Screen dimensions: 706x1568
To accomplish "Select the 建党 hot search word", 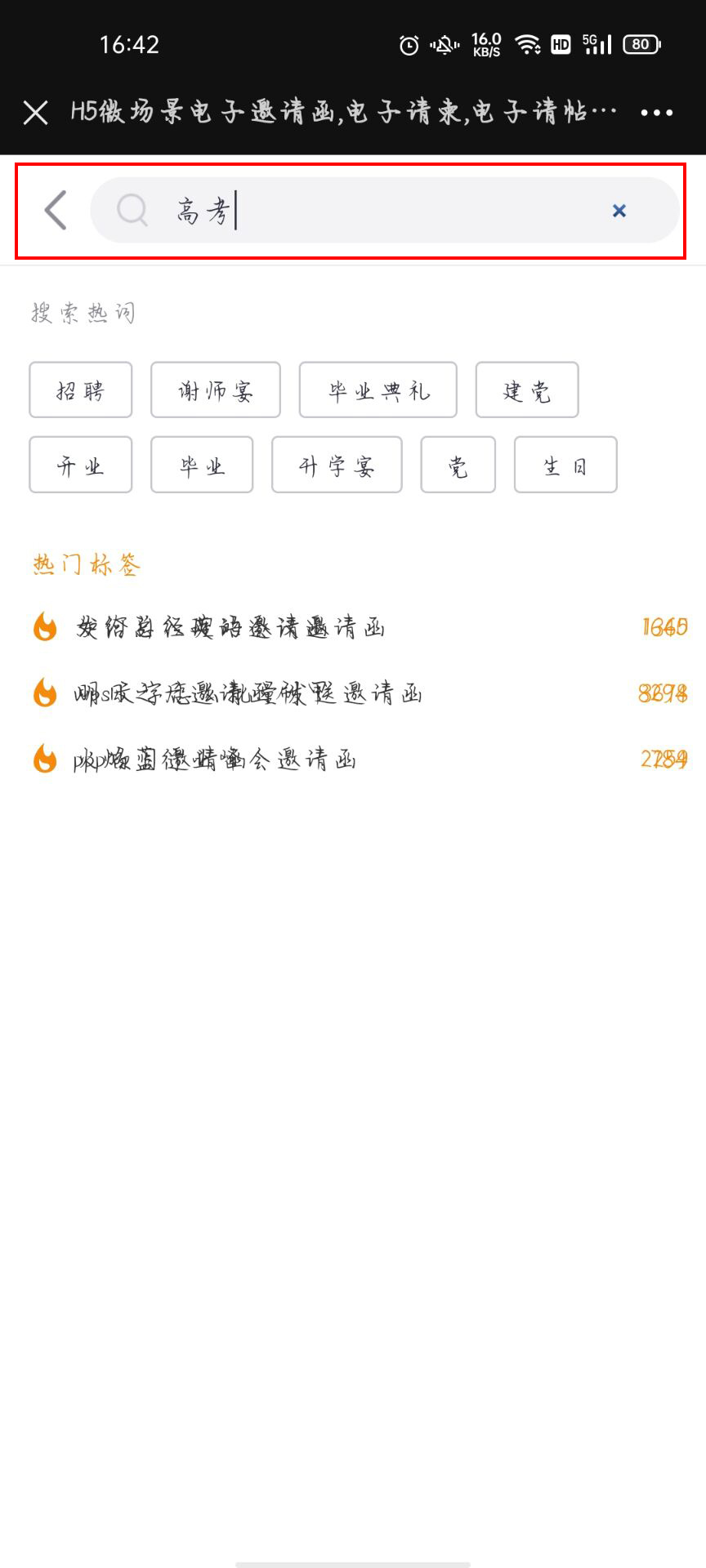I will click(526, 390).
